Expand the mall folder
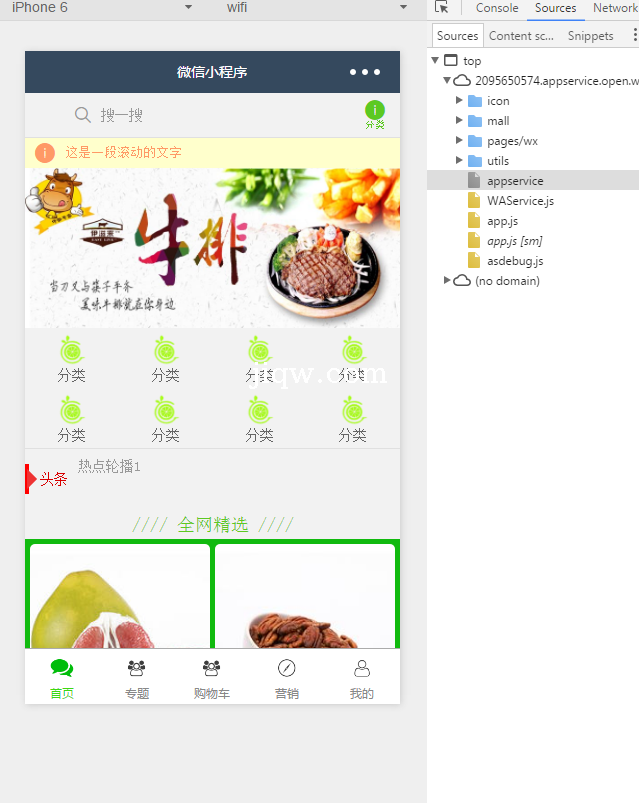The height and width of the screenshot is (803, 639). click(497, 121)
